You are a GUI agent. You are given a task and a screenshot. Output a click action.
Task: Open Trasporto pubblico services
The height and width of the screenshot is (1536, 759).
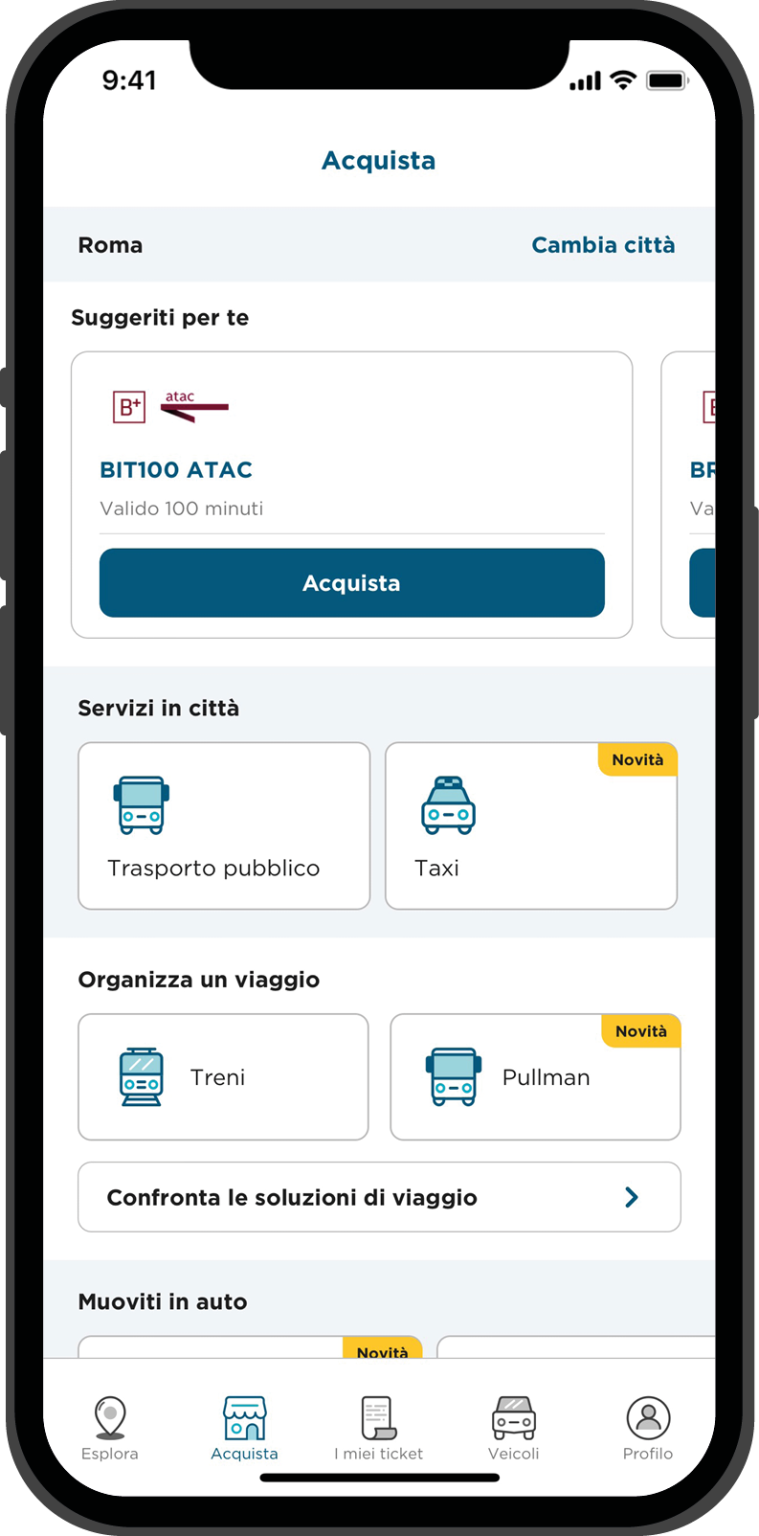point(224,826)
